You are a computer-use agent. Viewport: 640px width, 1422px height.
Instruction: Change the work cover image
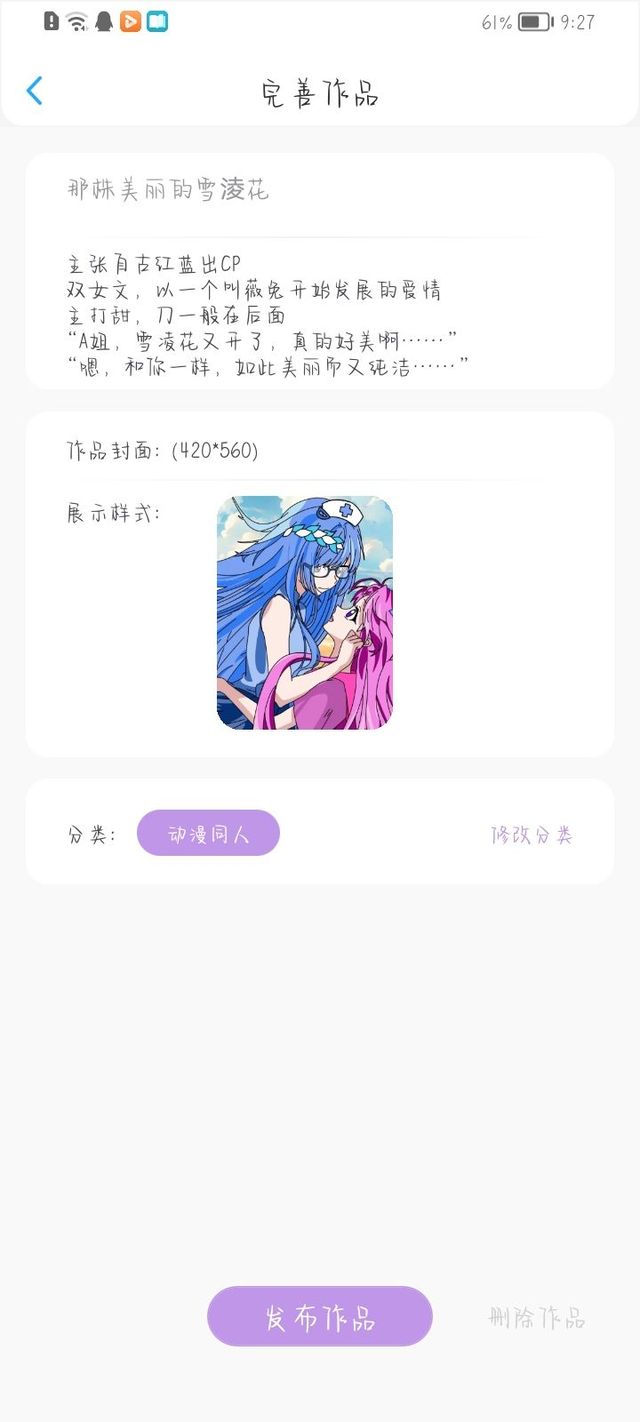click(304, 612)
